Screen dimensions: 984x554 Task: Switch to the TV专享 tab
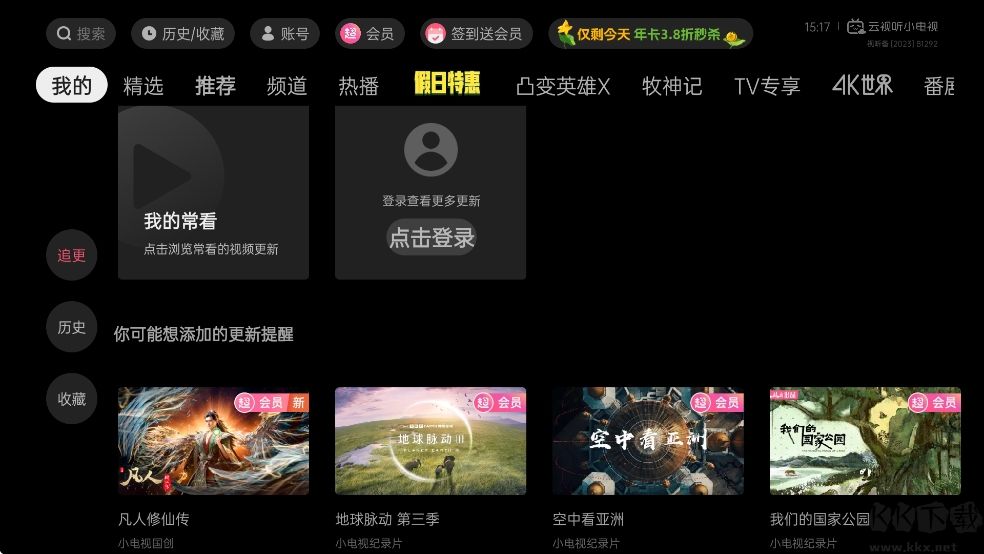click(767, 86)
